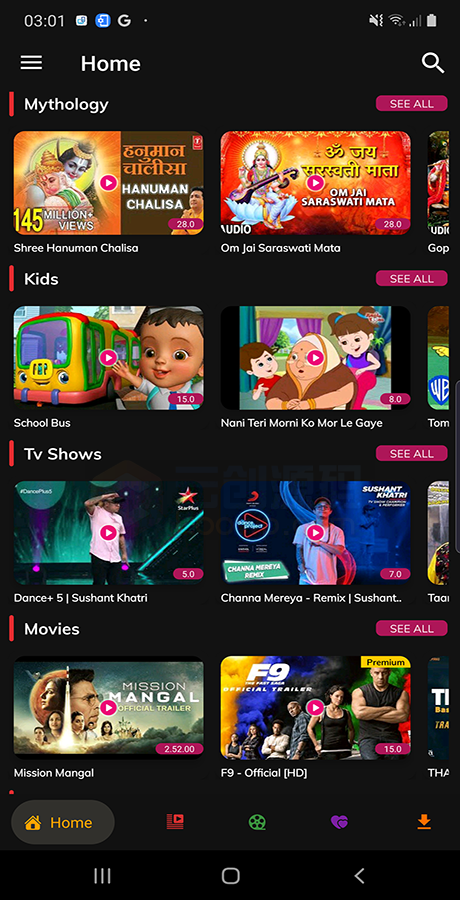
Task: Open Channa Mereya Remix video
Action: click(x=315, y=533)
